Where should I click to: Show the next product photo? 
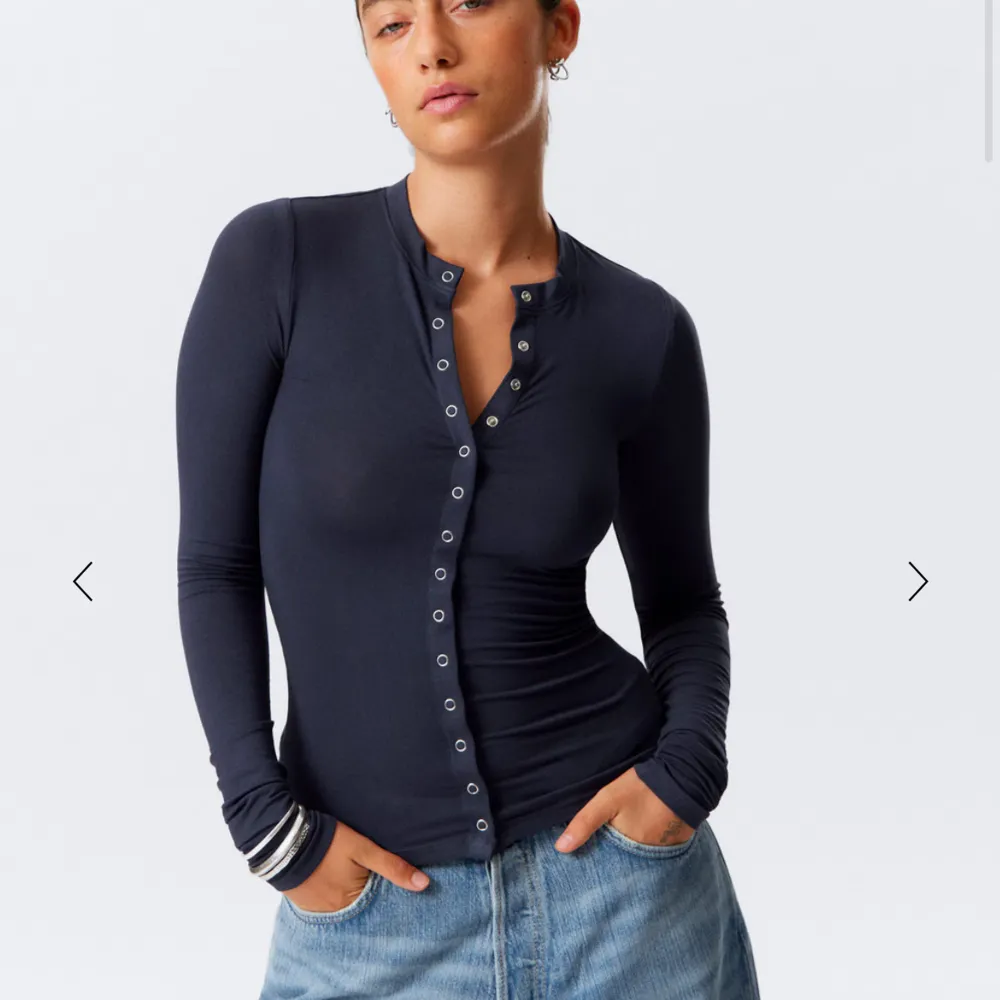917,581
